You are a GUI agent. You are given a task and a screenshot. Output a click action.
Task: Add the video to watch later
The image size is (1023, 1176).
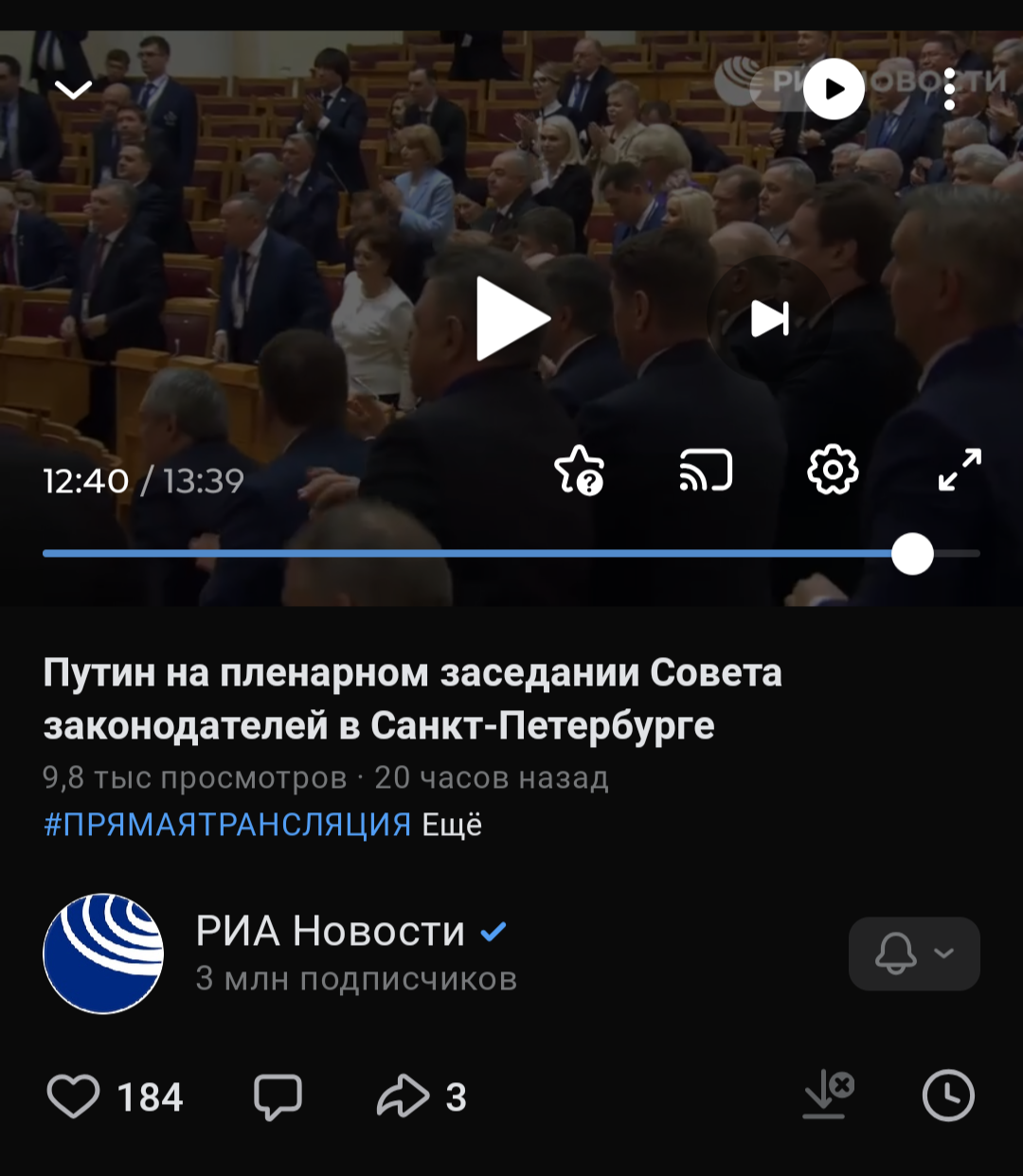[948, 1096]
